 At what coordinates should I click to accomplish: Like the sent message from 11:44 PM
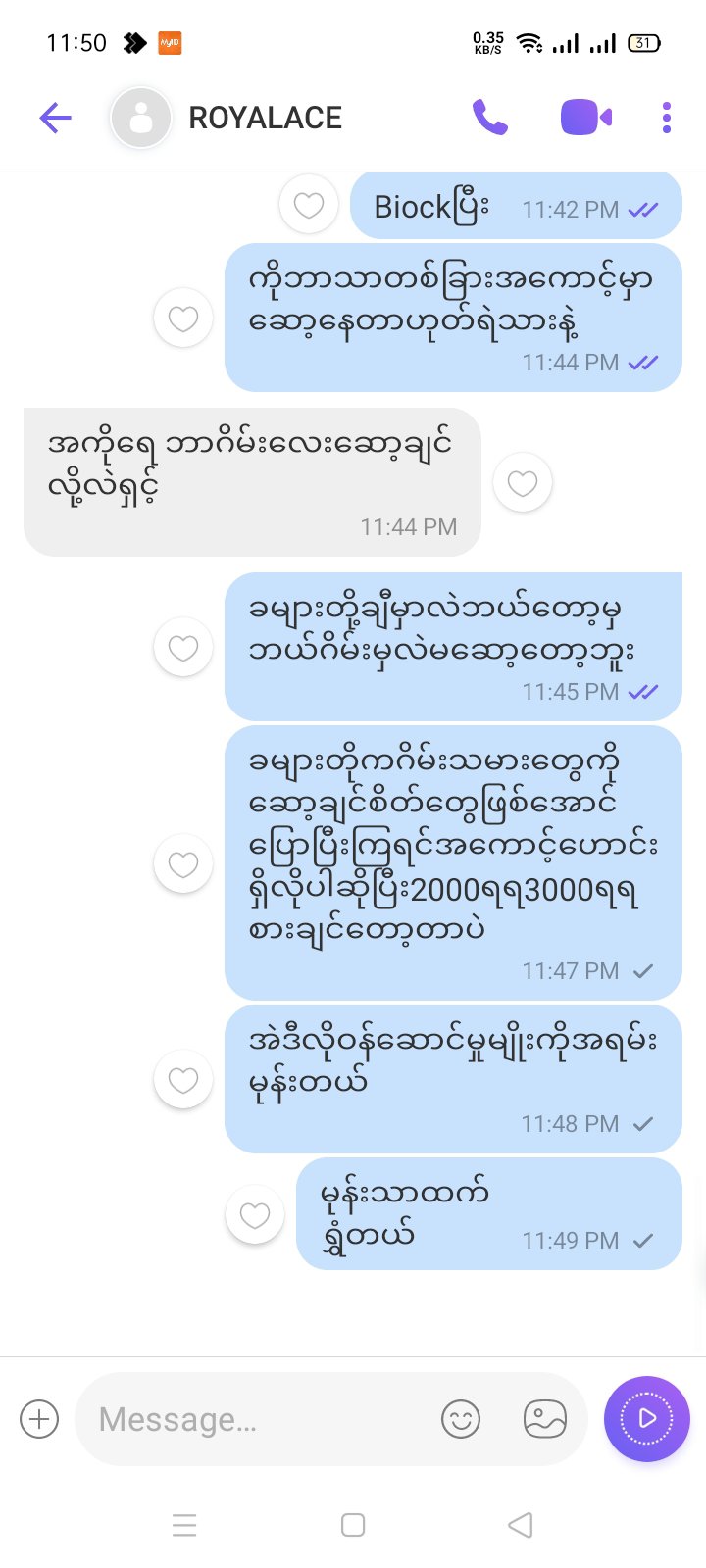[x=183, y=318]
